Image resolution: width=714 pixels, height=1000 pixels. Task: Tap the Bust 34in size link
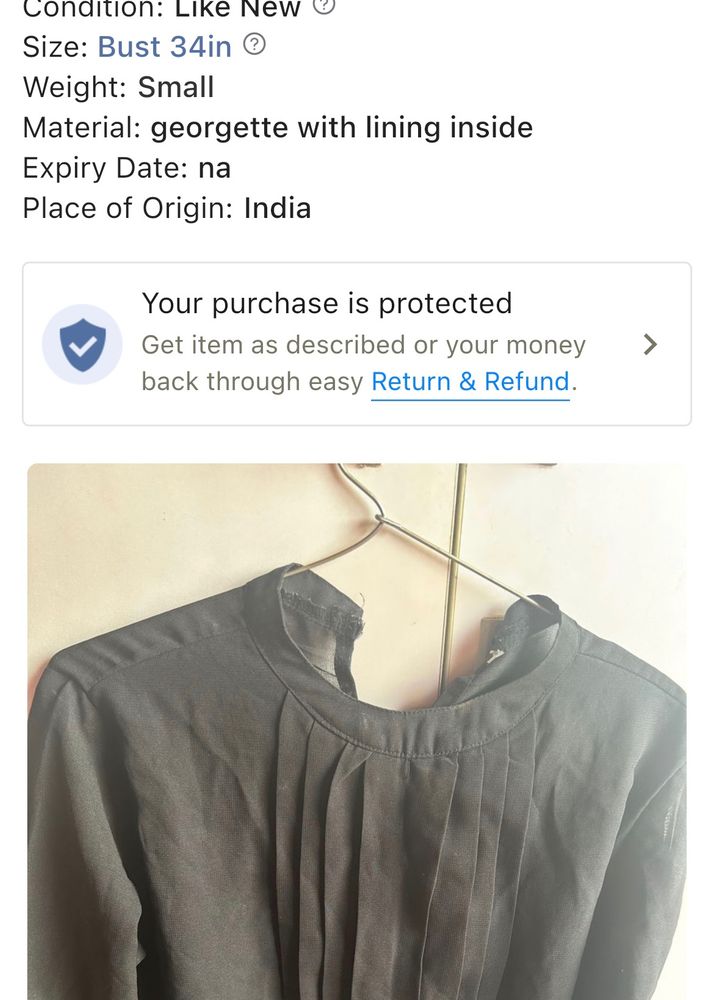tap(164, 46)
